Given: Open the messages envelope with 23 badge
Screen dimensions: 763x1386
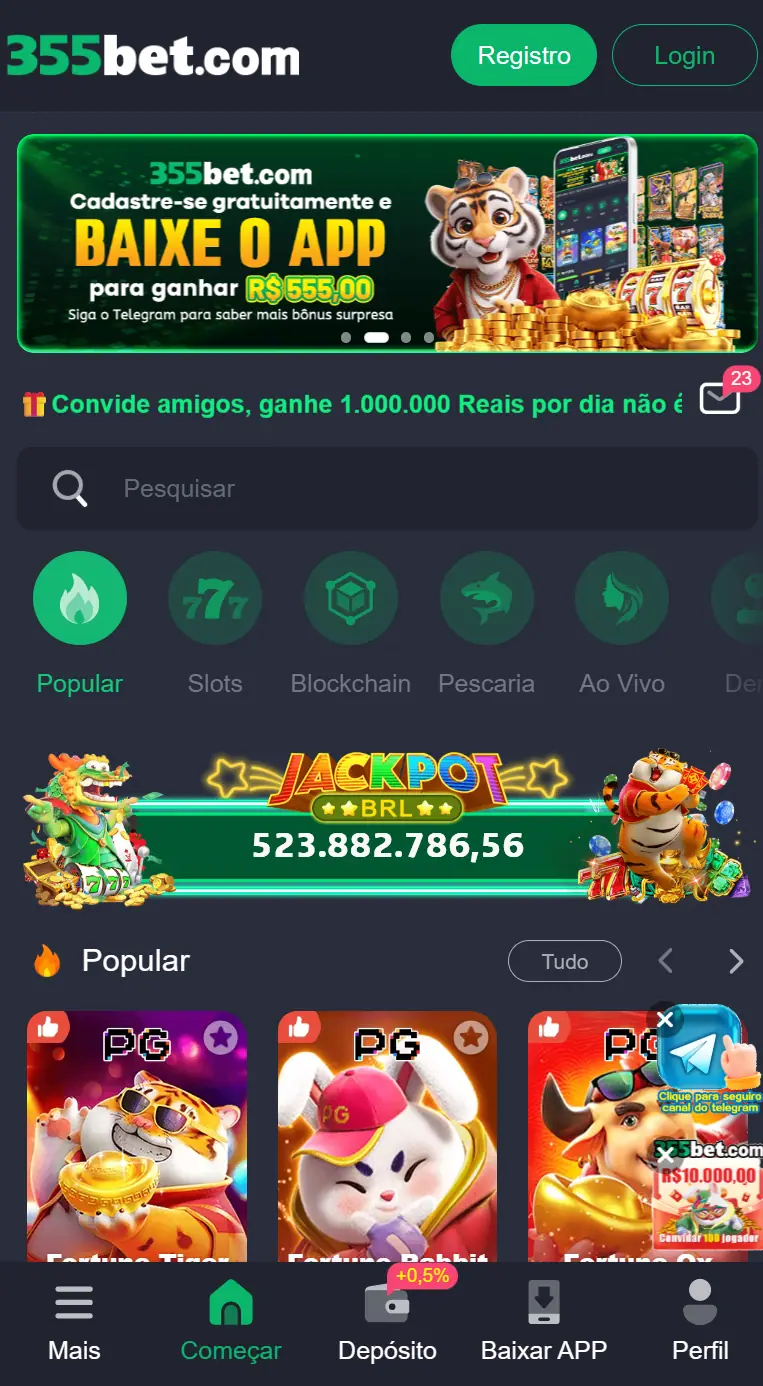Looking at the screenshot, I should pos(720,399).
